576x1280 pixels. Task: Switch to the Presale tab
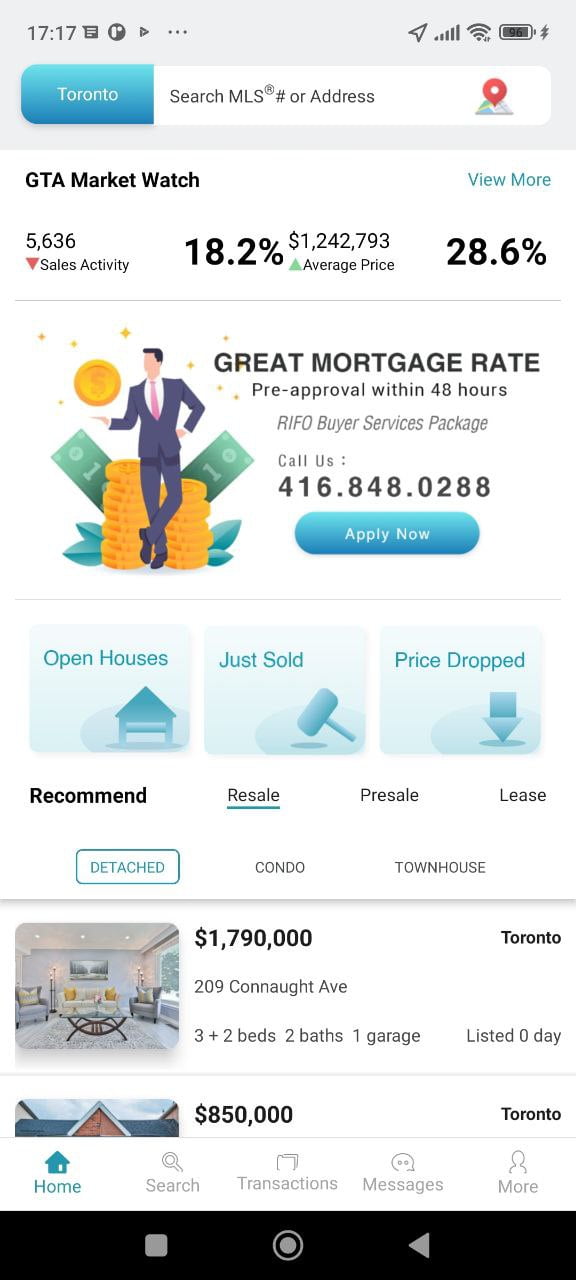(x=389, y=795)
